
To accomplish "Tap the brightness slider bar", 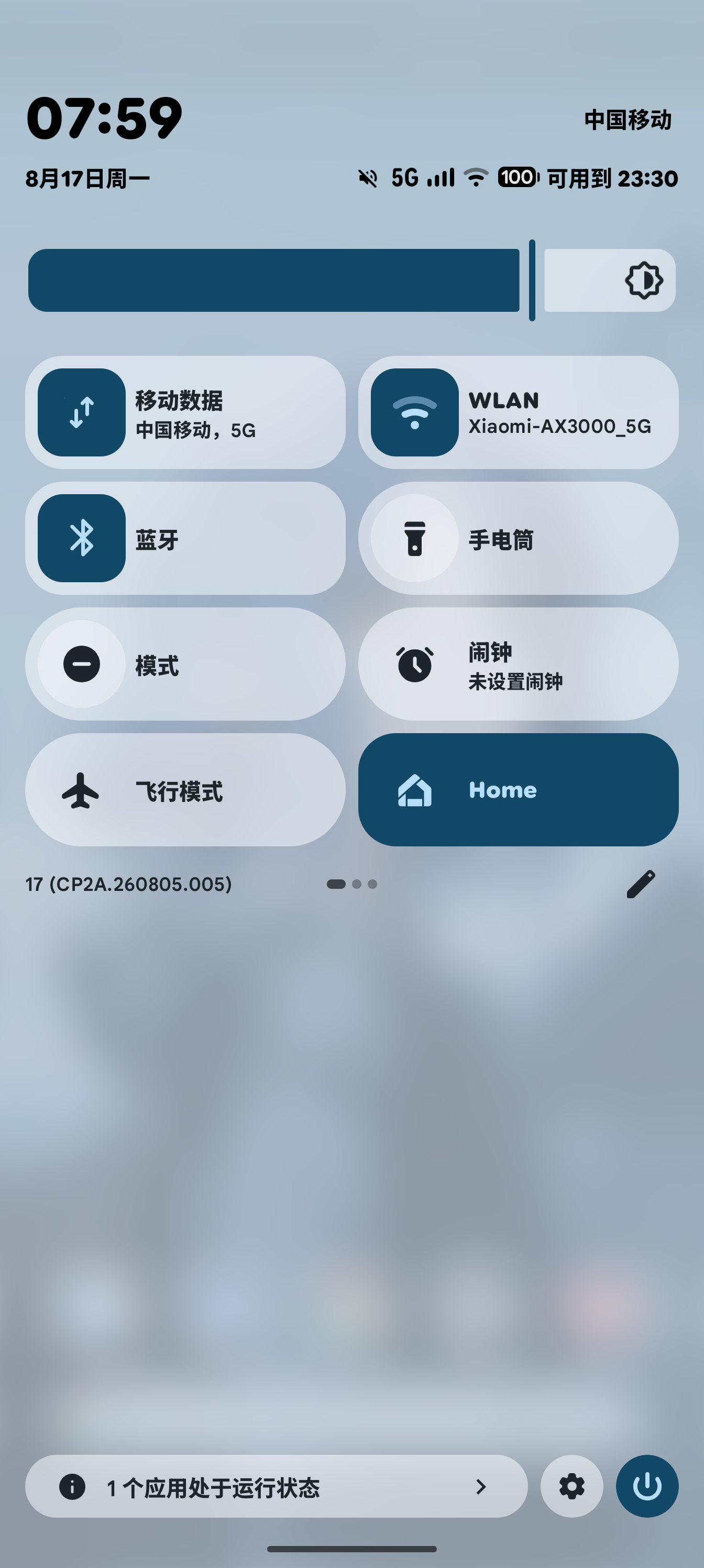I will tap(351, 280).
